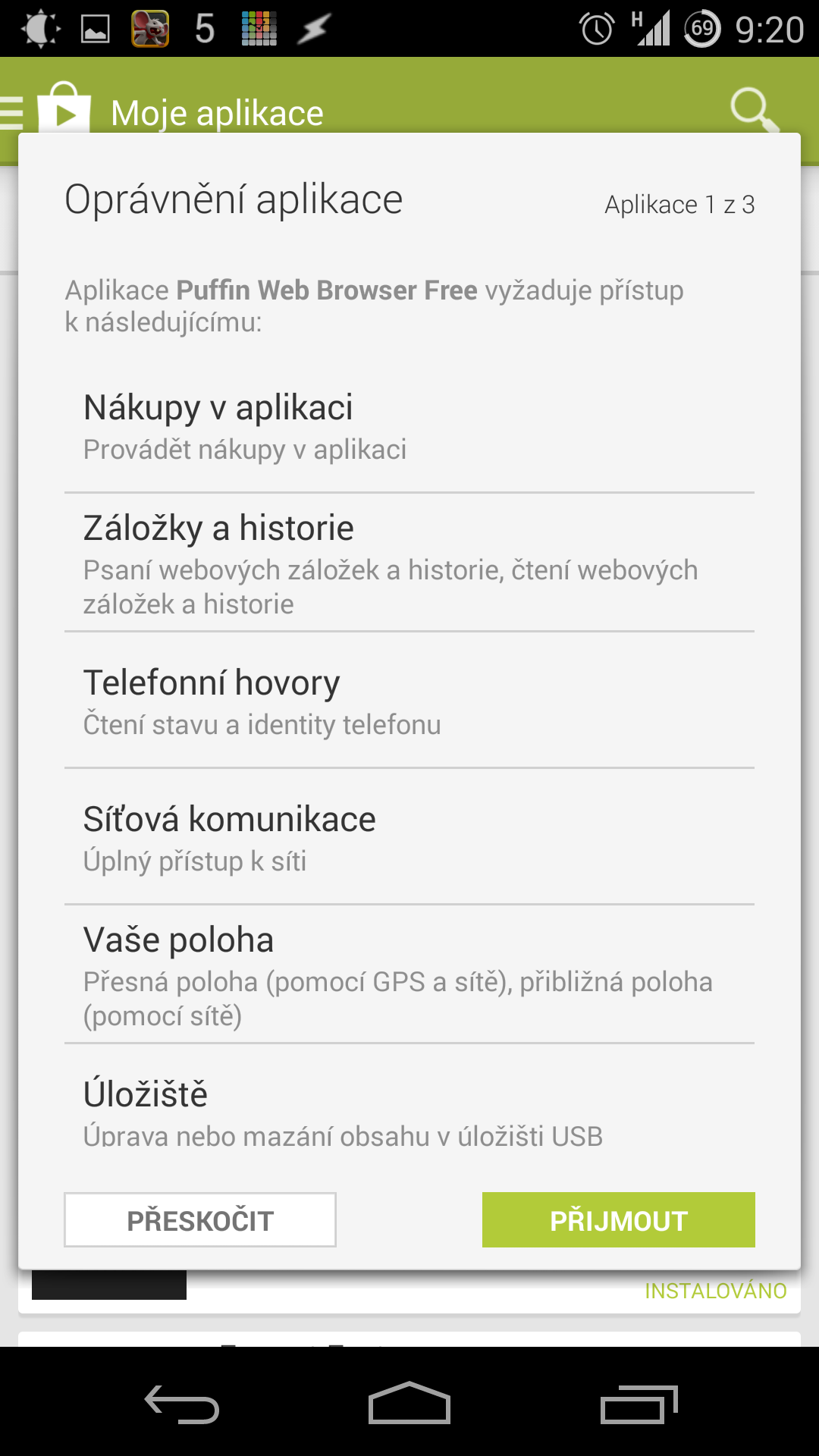The width and height of the screenshot is (819, 1456).
Task: Go back using the system back button
Action: (x=182, y=1404)
